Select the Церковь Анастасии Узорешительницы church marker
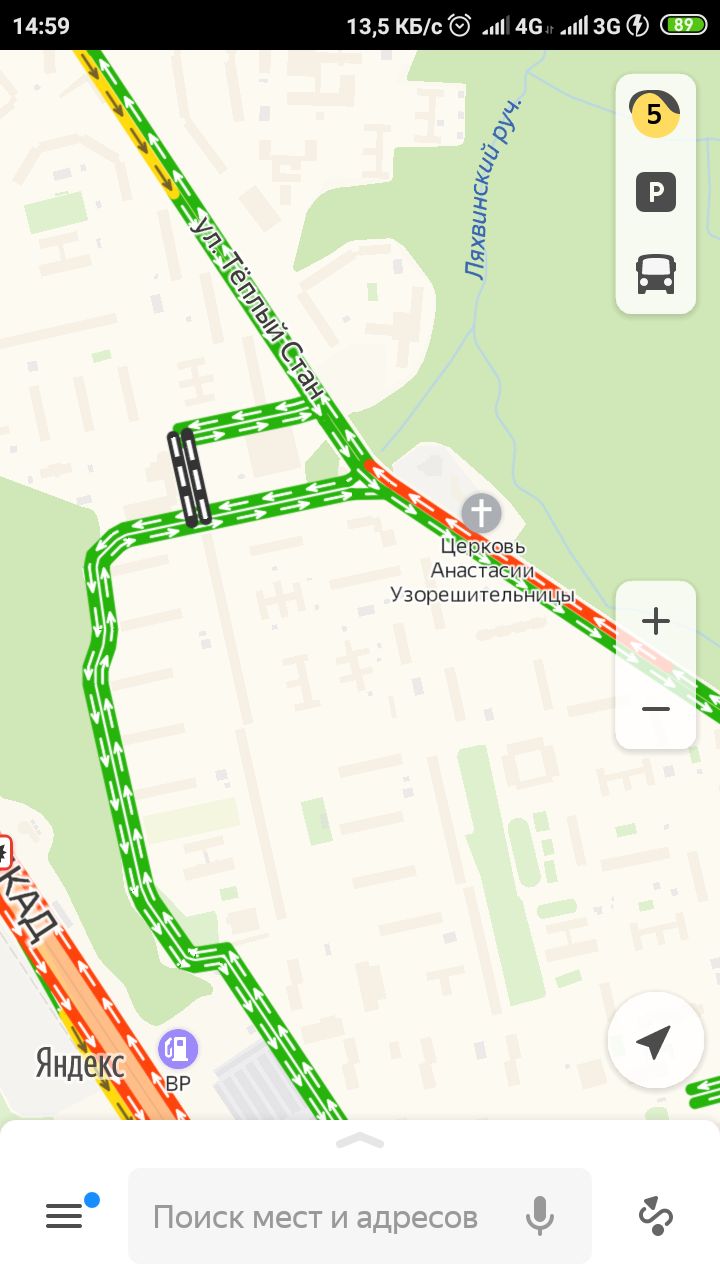720x1280 pixels. point(481,514)
